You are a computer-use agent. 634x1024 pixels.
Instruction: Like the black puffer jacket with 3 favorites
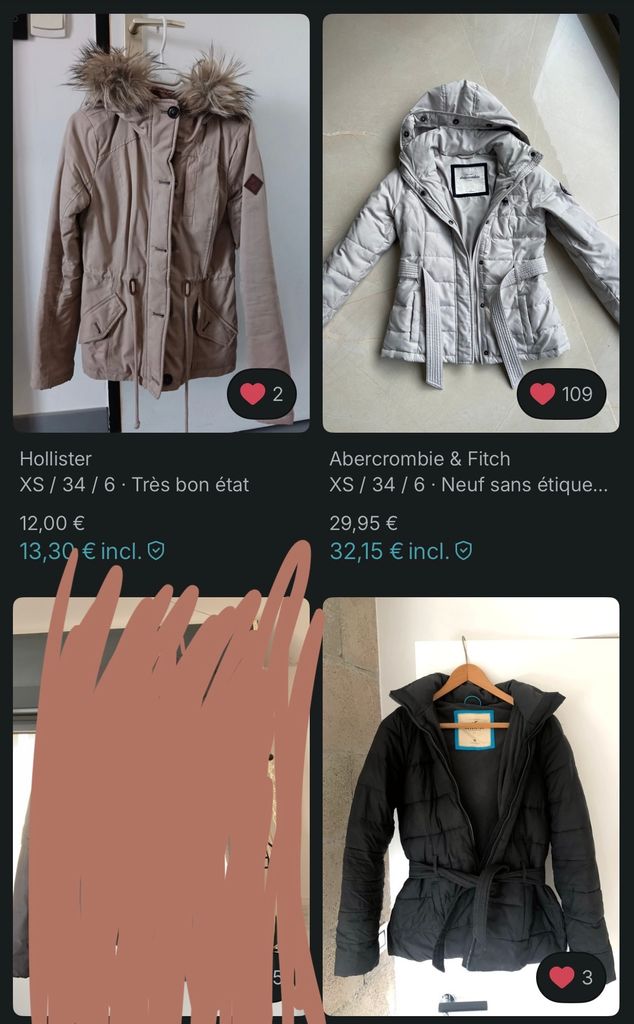(571, 977)
